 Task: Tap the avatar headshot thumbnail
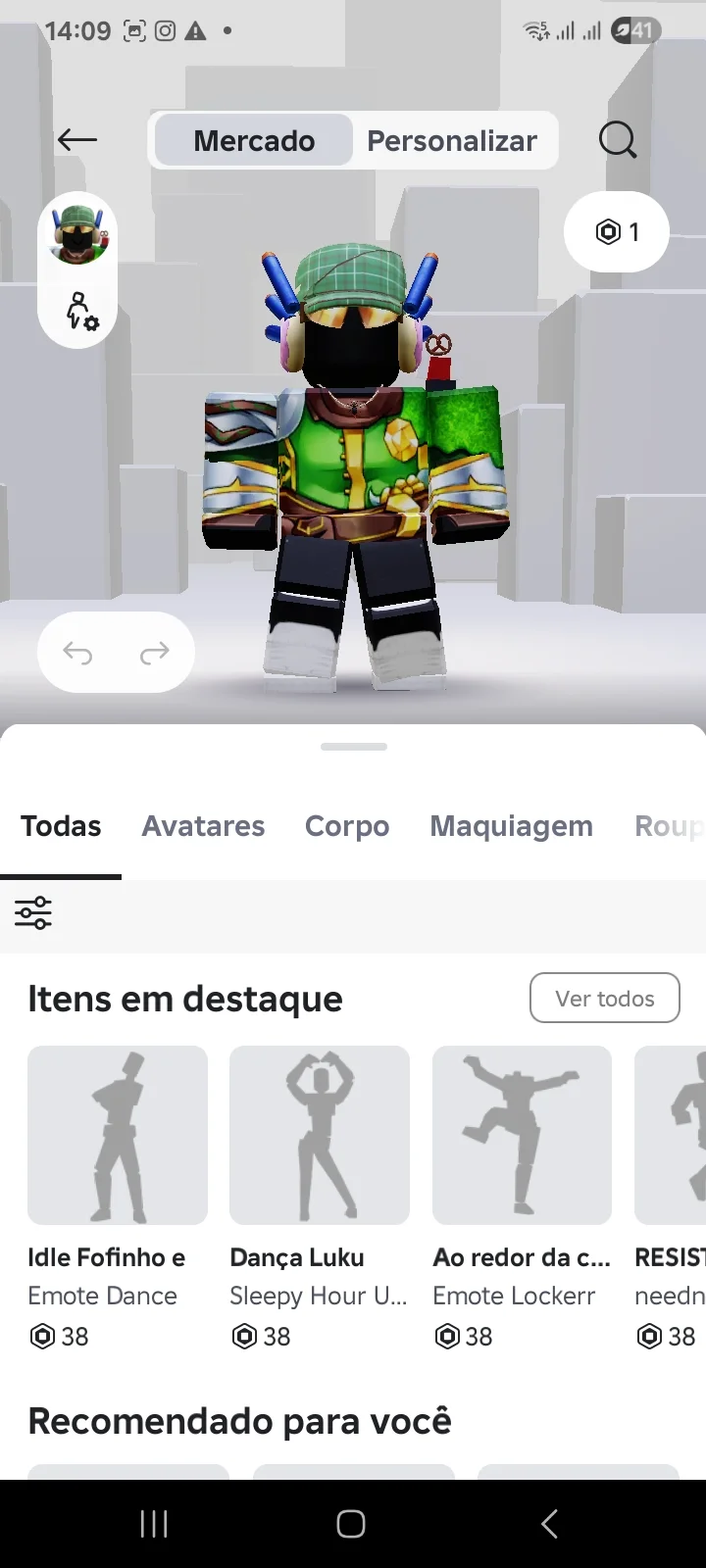coord(77,235)
